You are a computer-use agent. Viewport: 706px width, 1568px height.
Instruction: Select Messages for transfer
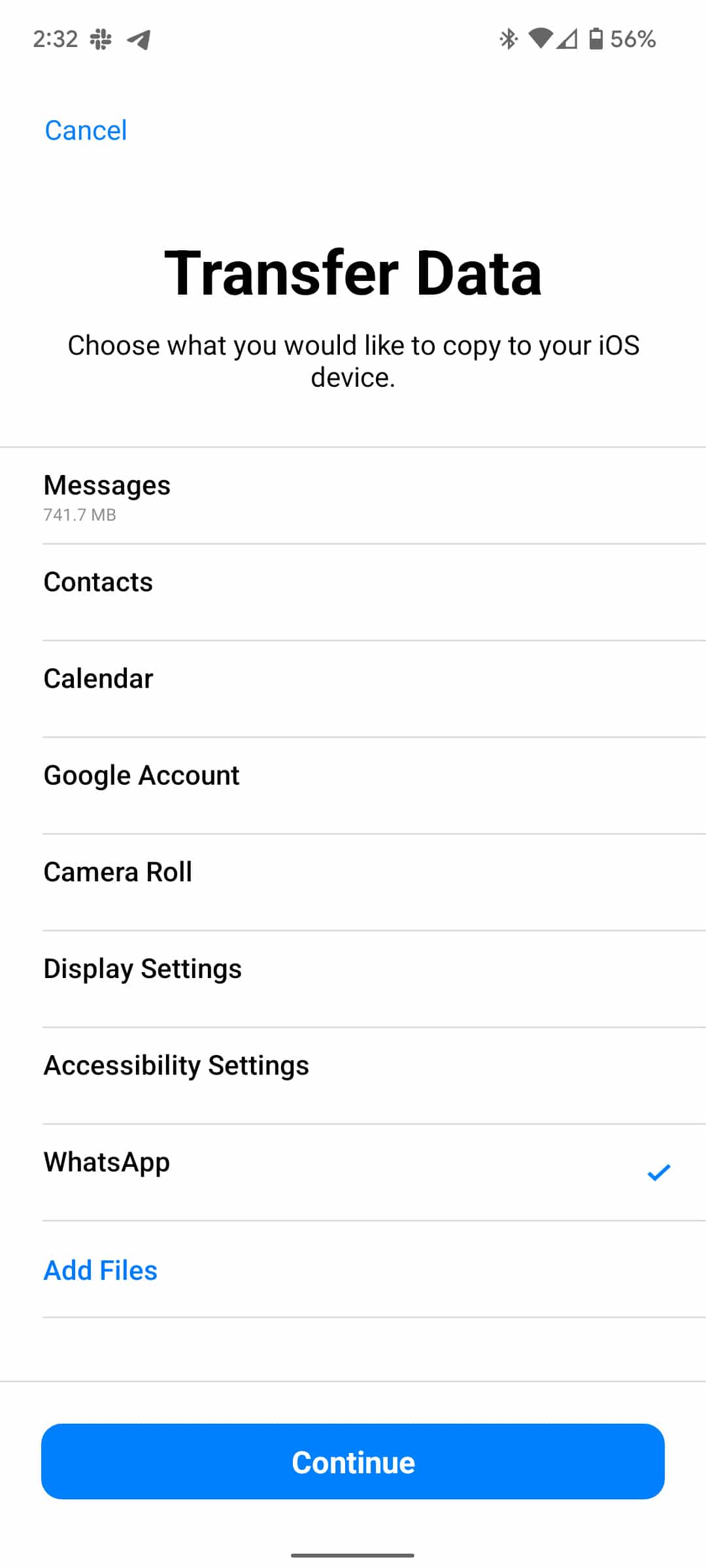point(353,496)
